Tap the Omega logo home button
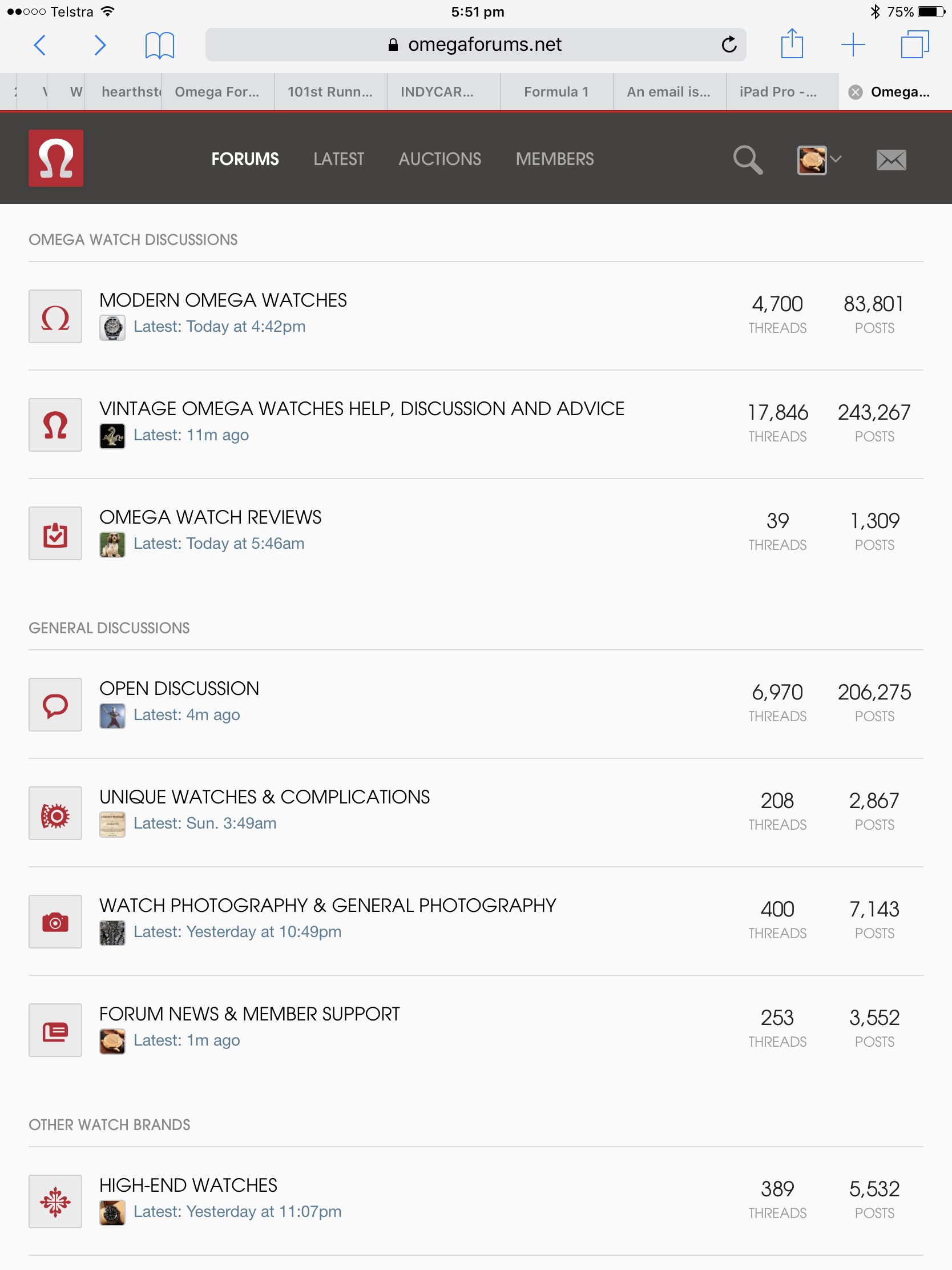Viewport: 952px width, 1270px height. pos(56,158)
